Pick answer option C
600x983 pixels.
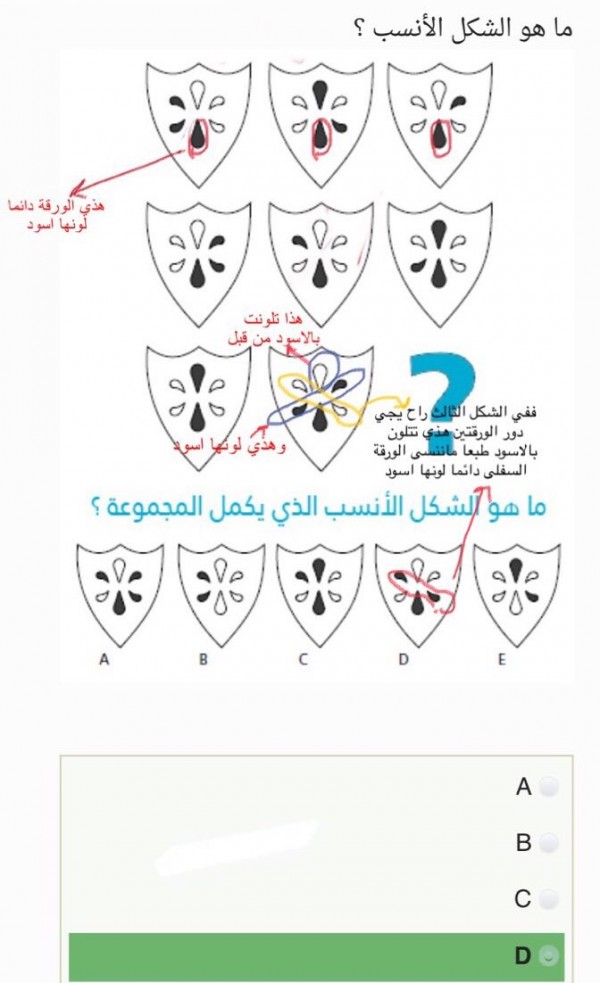click(548, 899)
